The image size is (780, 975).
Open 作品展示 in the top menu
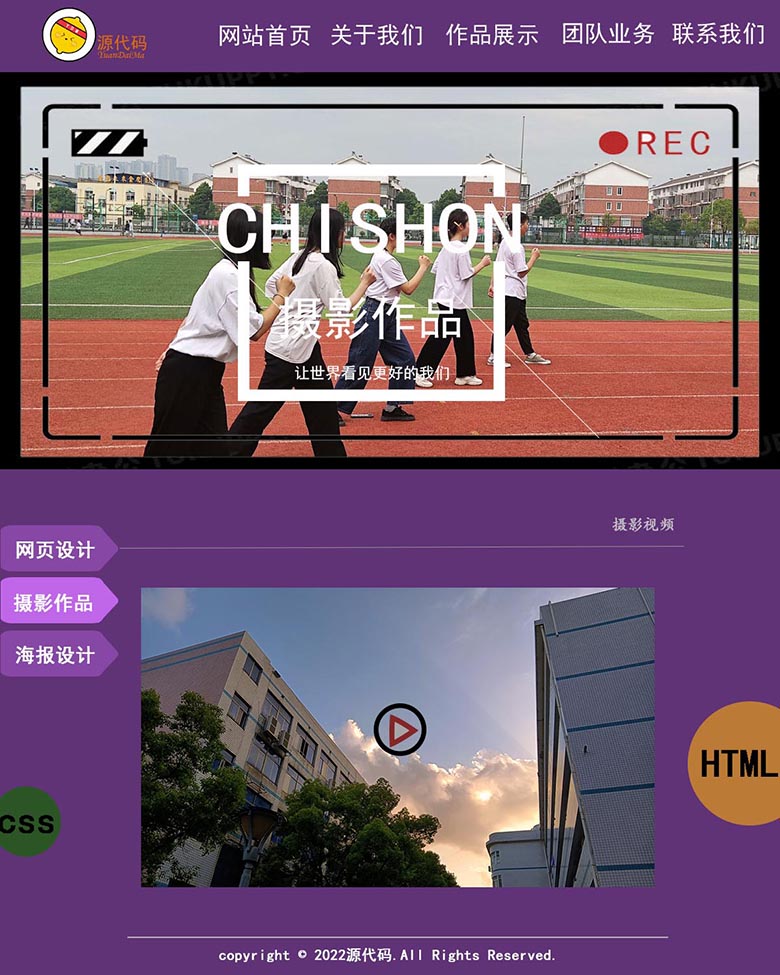point(492,35)
